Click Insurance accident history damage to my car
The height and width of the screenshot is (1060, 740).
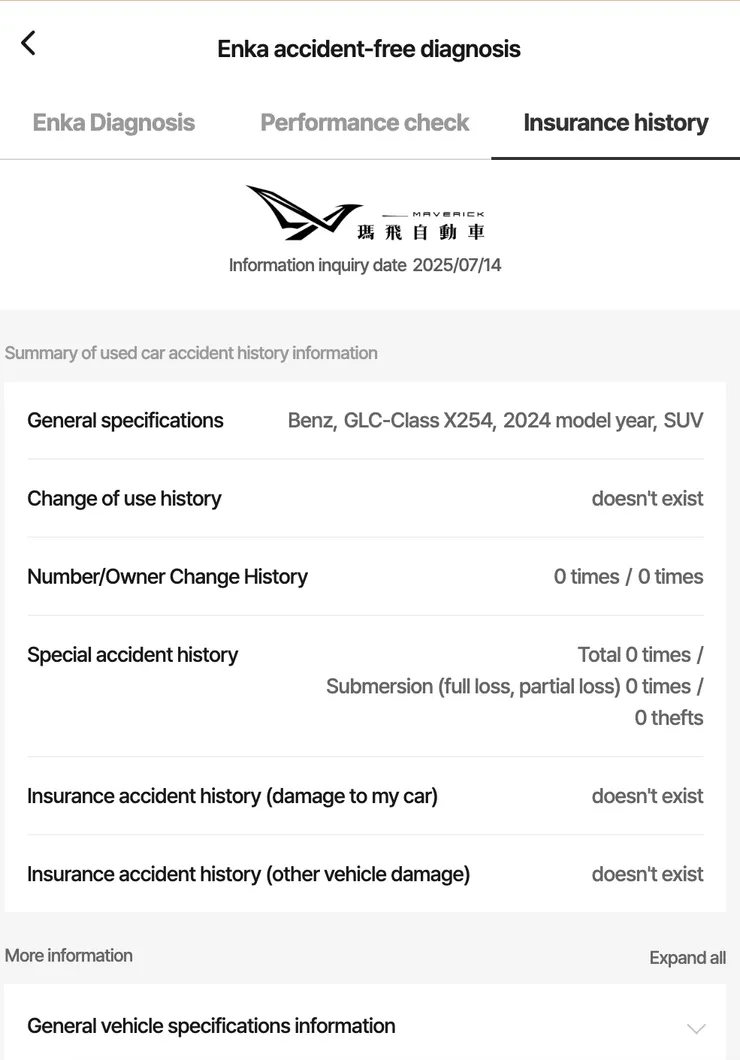pos(232,795)
